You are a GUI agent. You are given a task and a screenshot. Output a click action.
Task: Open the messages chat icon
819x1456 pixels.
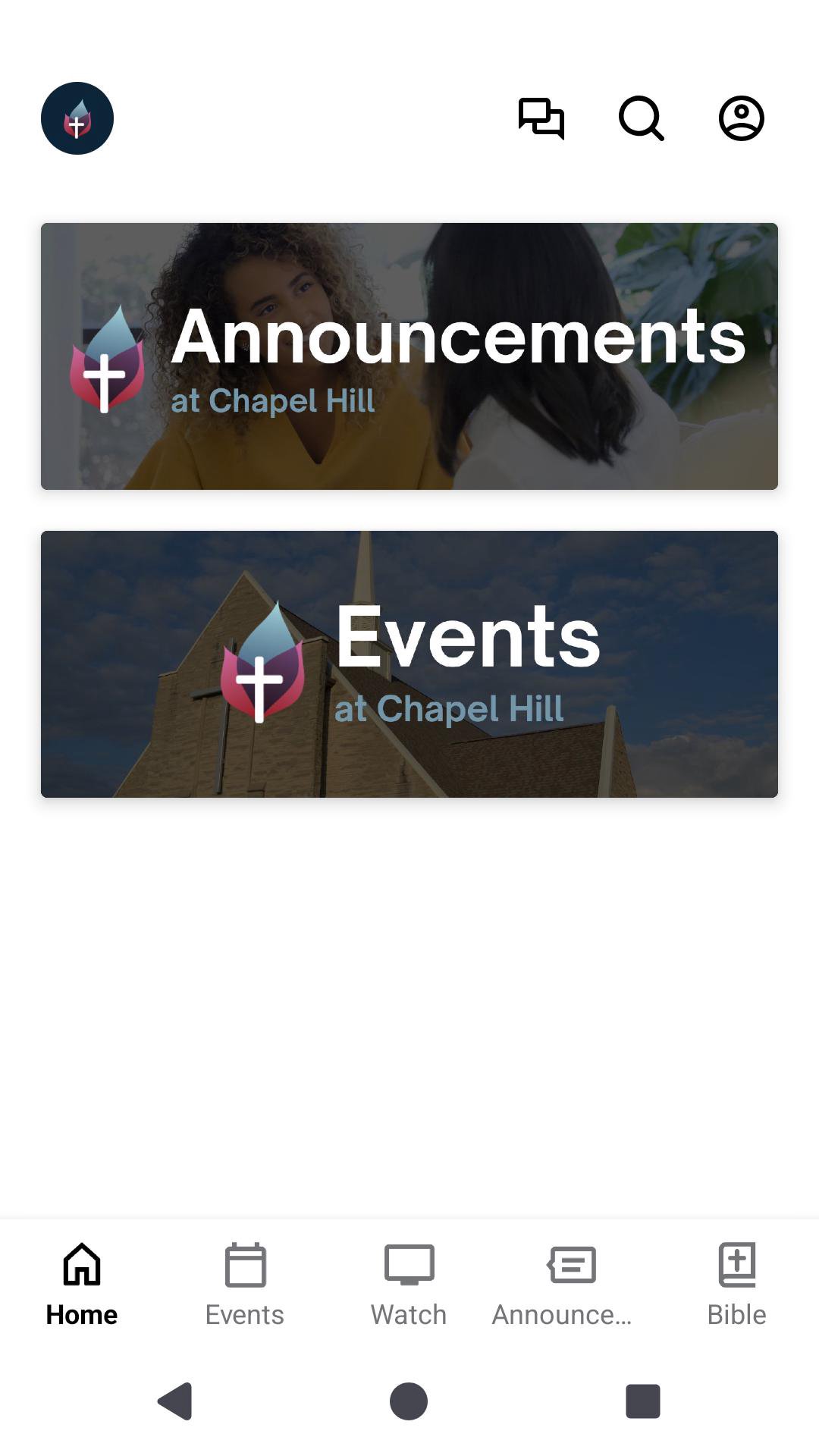point(541,118)
